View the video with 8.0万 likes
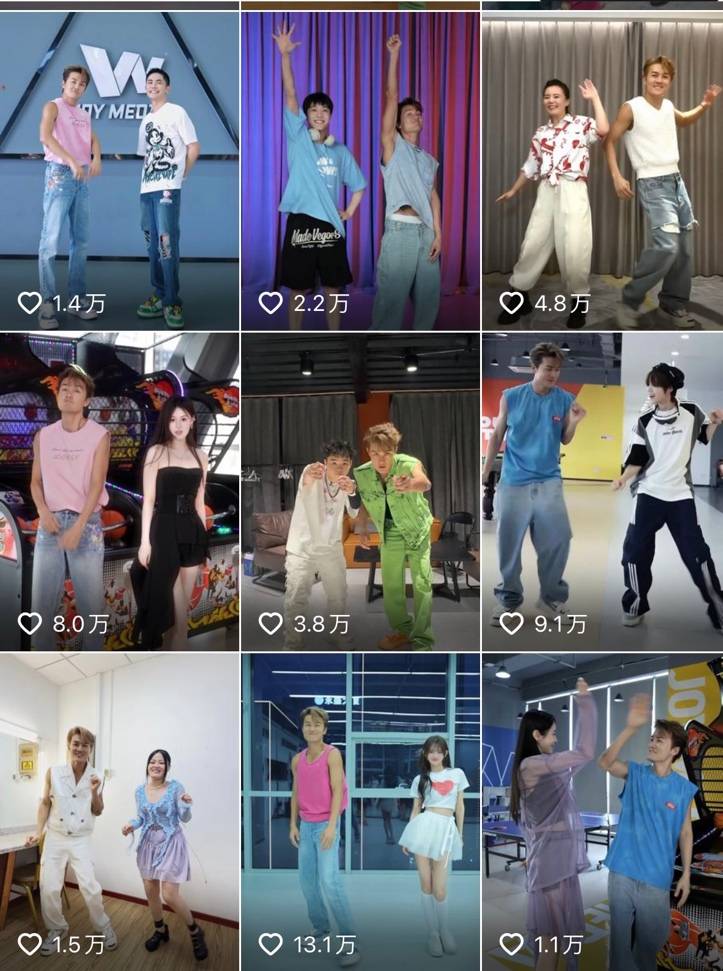Viewport: 723px width, 971px height. coord(119,492)
